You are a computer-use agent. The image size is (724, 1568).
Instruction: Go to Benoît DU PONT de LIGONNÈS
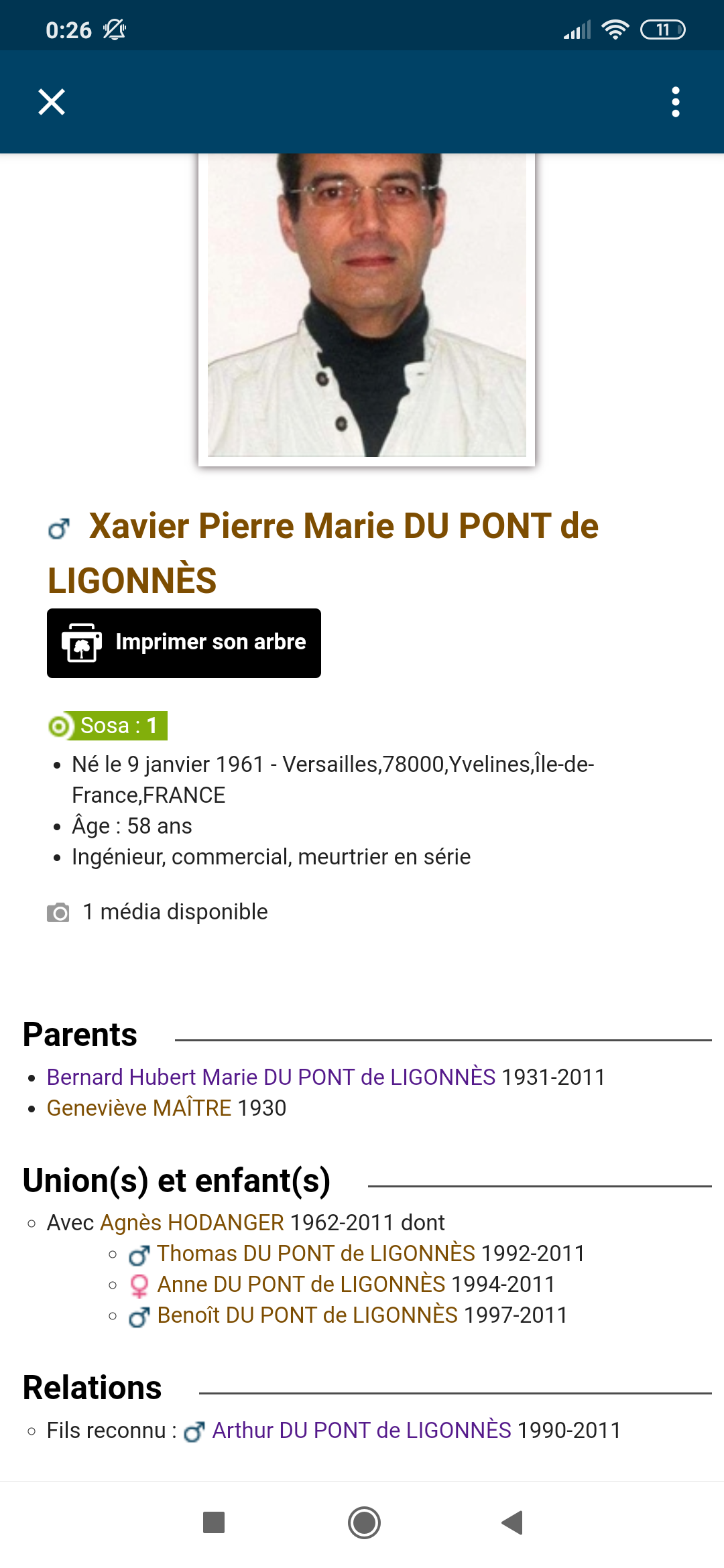[x=307, y=1315]
